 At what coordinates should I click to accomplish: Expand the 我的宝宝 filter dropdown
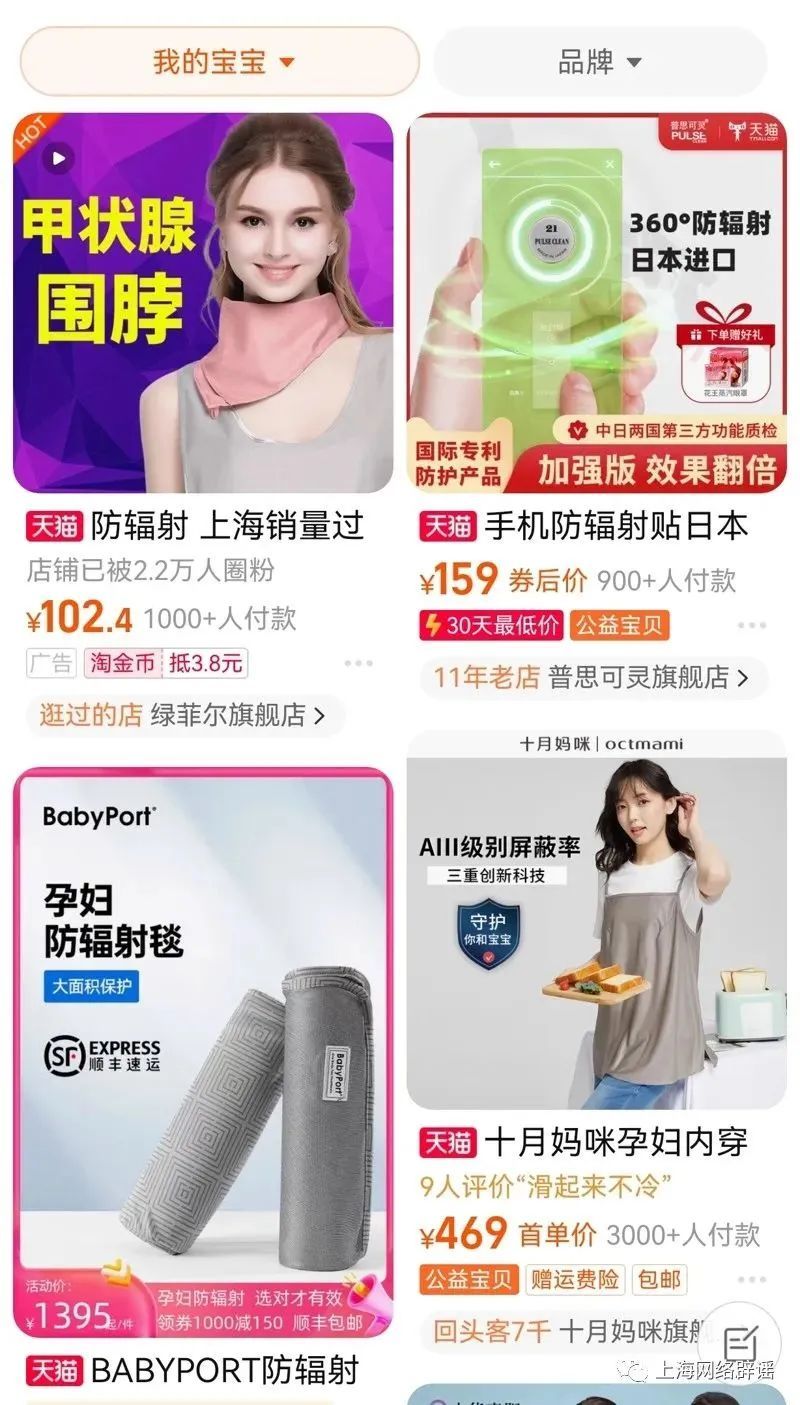(x=220, y=62)
